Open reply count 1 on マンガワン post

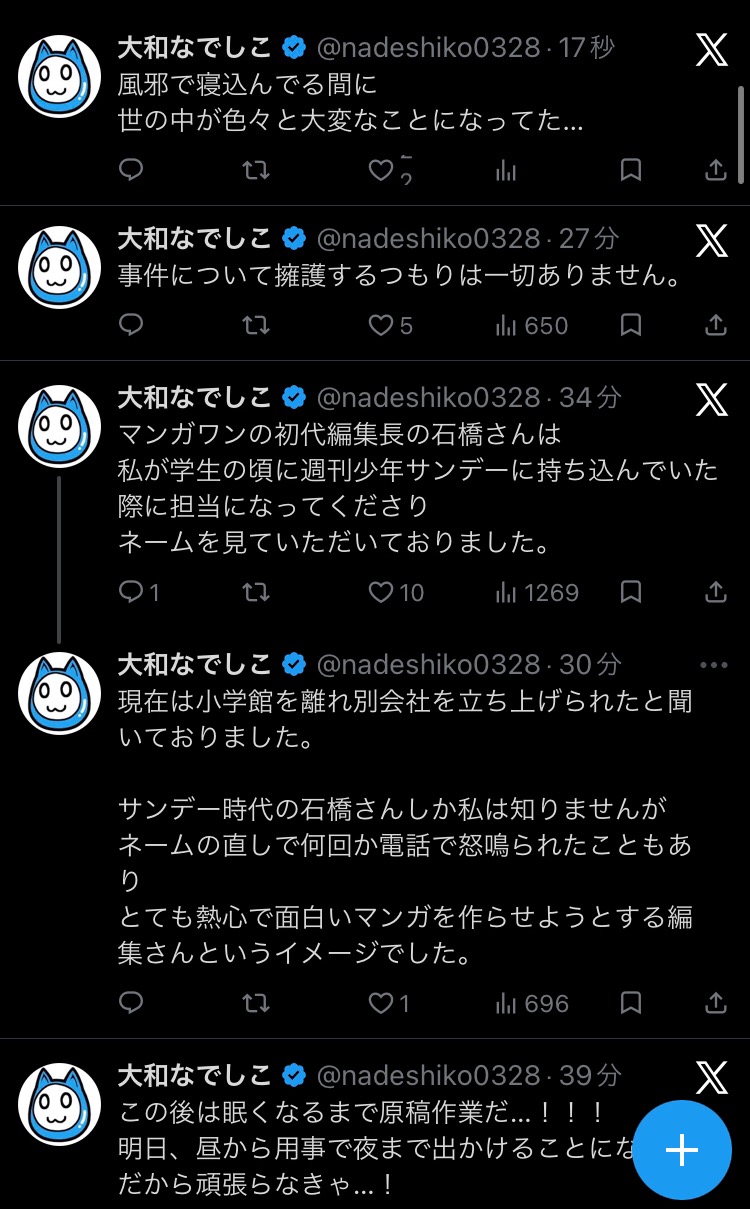(x=139, y=592)
